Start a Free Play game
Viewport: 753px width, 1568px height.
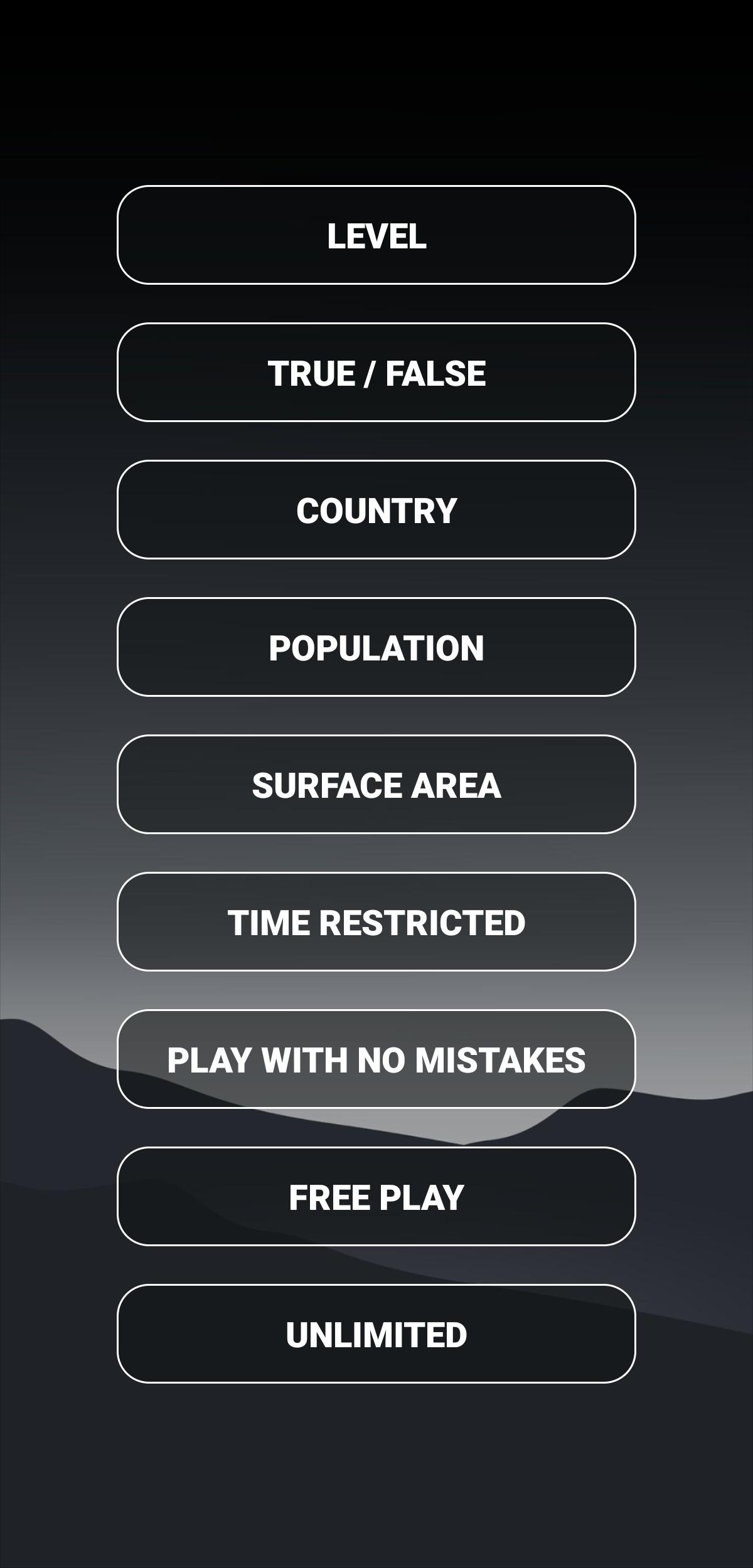(376, 1197)
